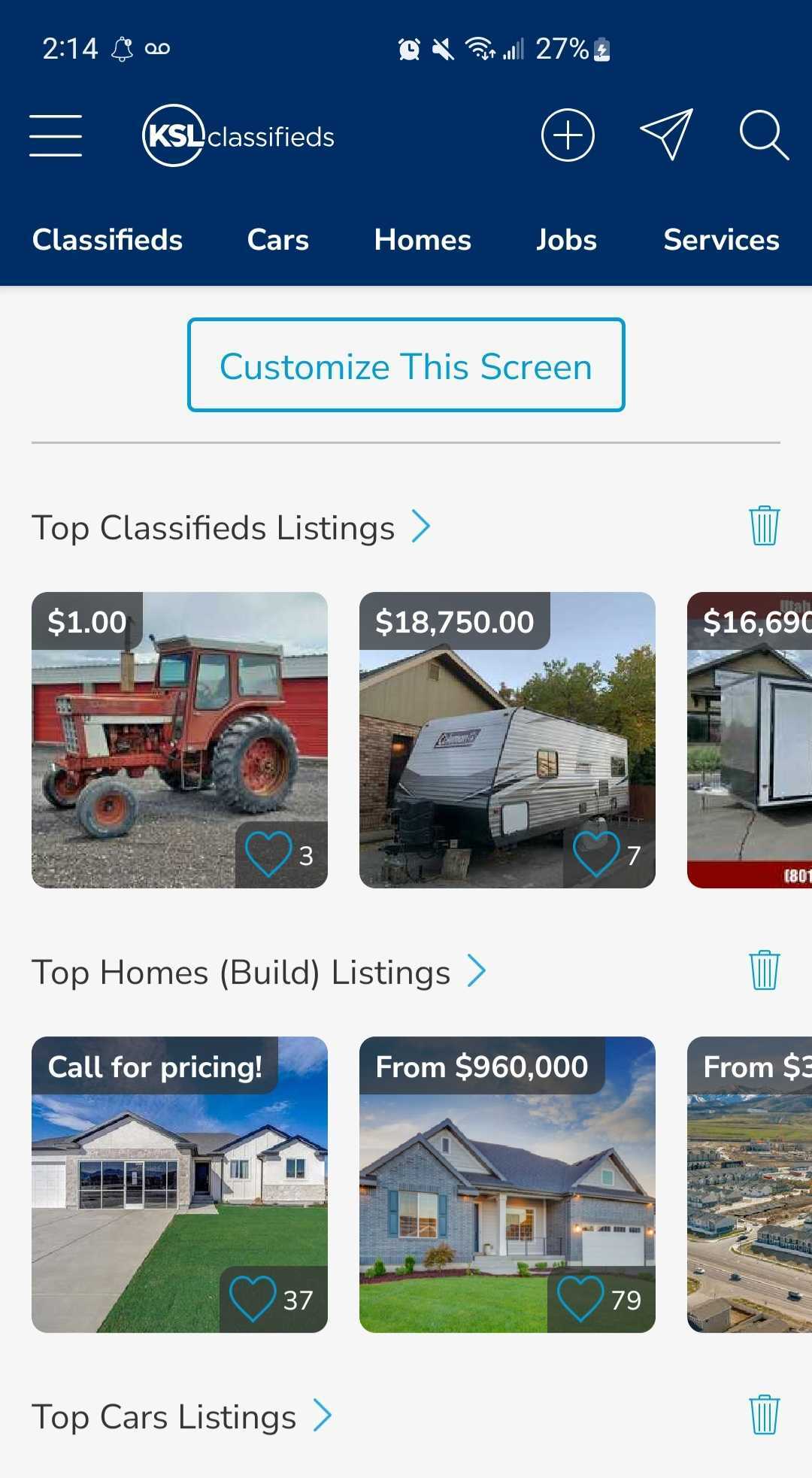Remove the Top Cars Listings section
This screenshot has width=812, height=1478.
(764, 1415)
